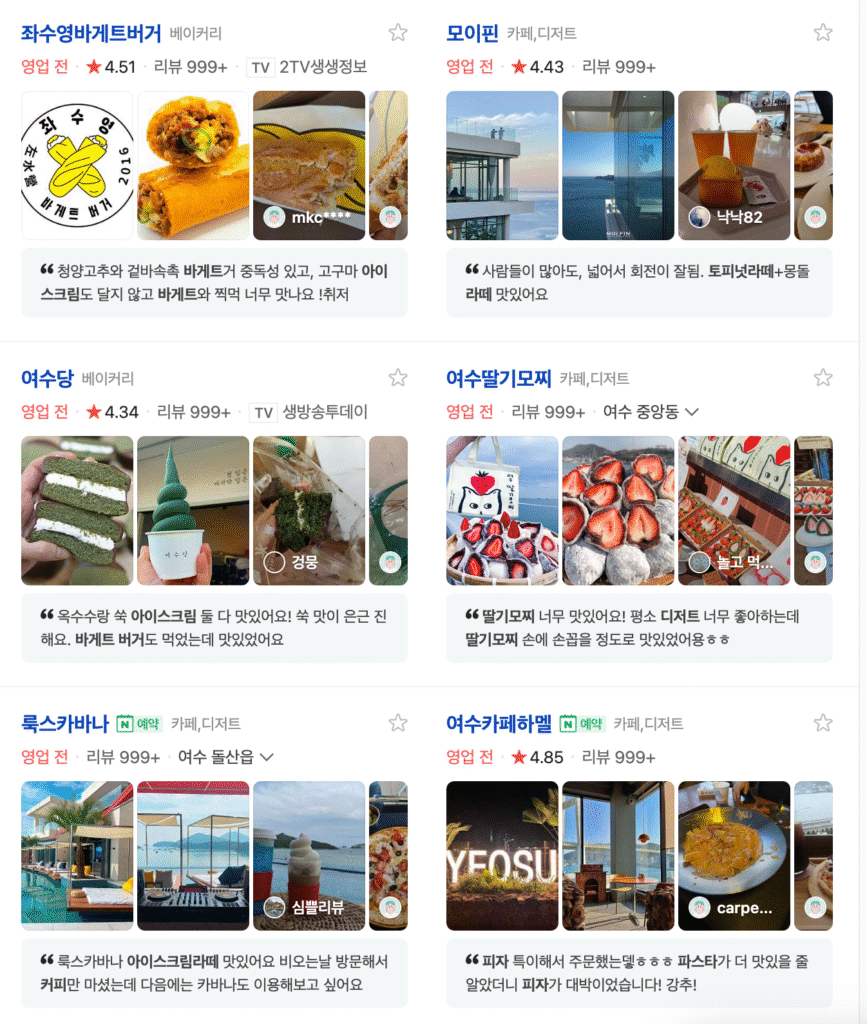Screen dimensions: 867x1024
Task: Save 룩스카바나 with the star icon
Action: (398, 723)
